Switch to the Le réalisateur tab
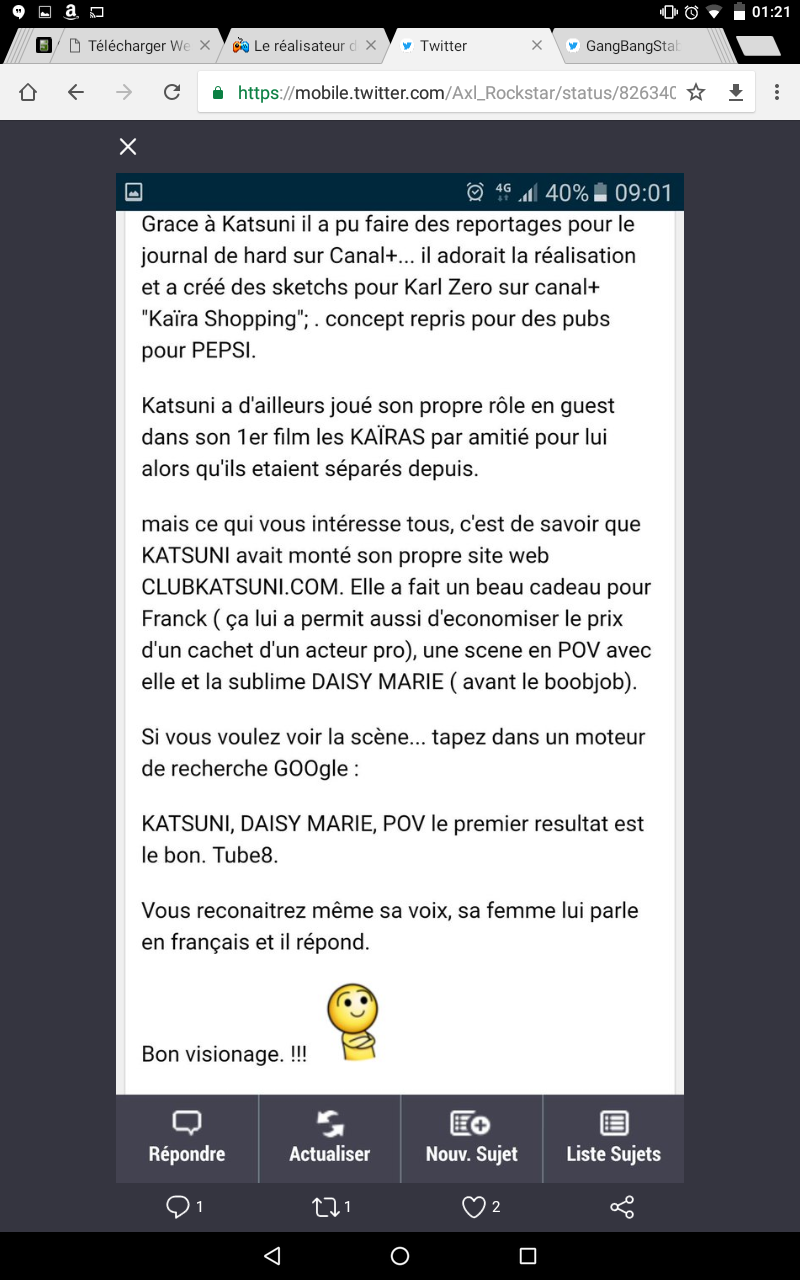The width and height of the screenshot is (800, 1280). pyautogui.click(x=296, y=46)
